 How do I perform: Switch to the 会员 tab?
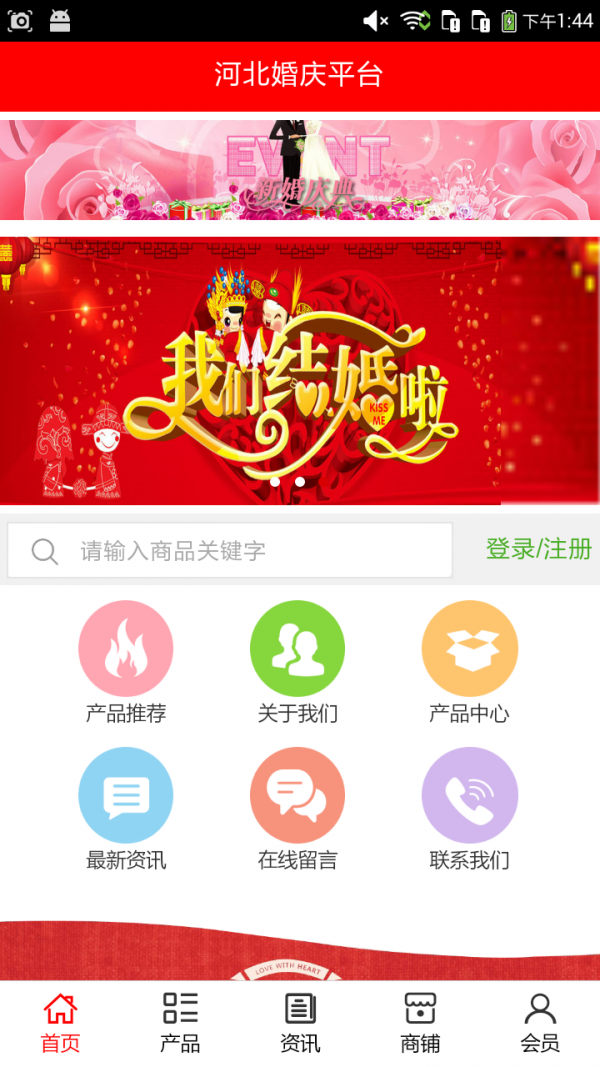coord(540,1023)
